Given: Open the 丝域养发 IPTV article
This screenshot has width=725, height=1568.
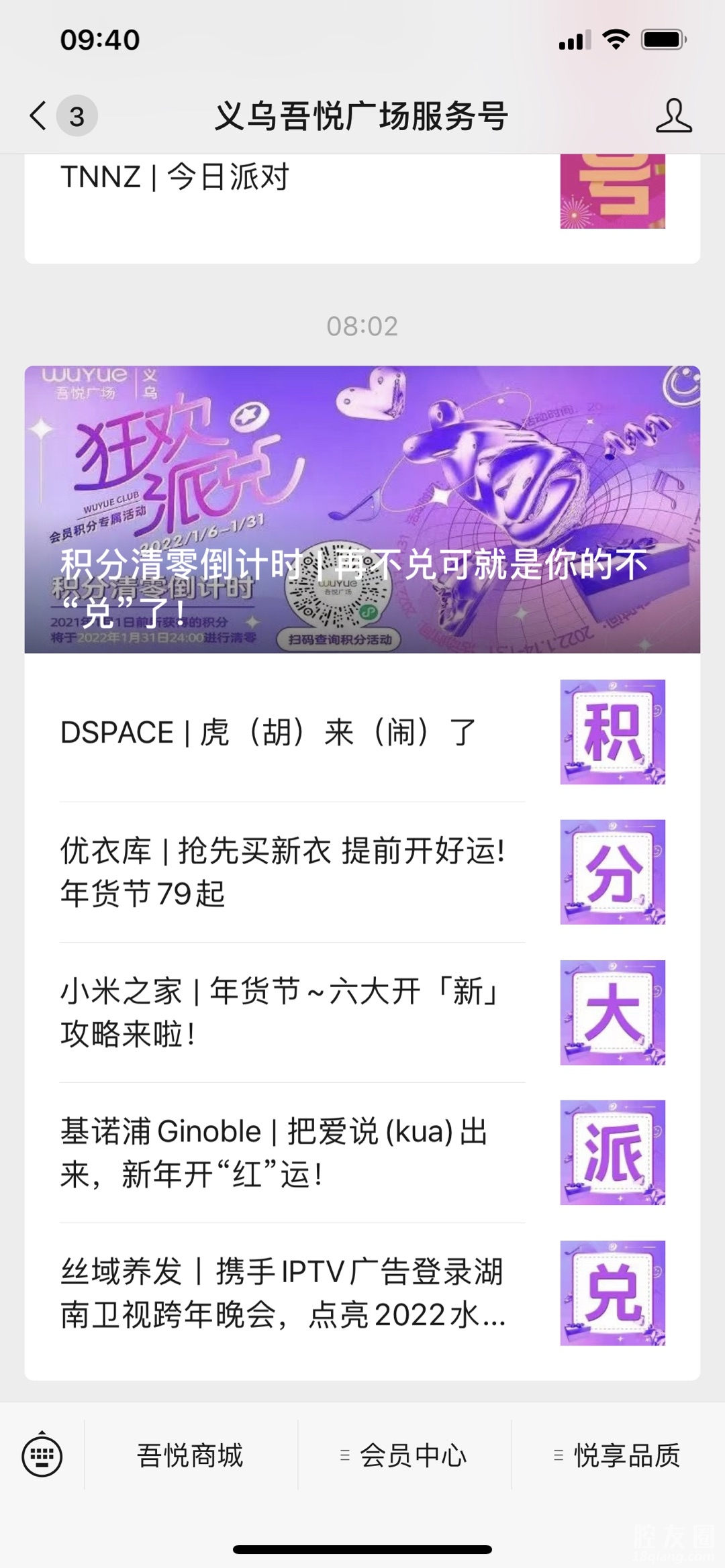Looking at the screenshot, I should pyautogui.click(x=282, y=1292).
